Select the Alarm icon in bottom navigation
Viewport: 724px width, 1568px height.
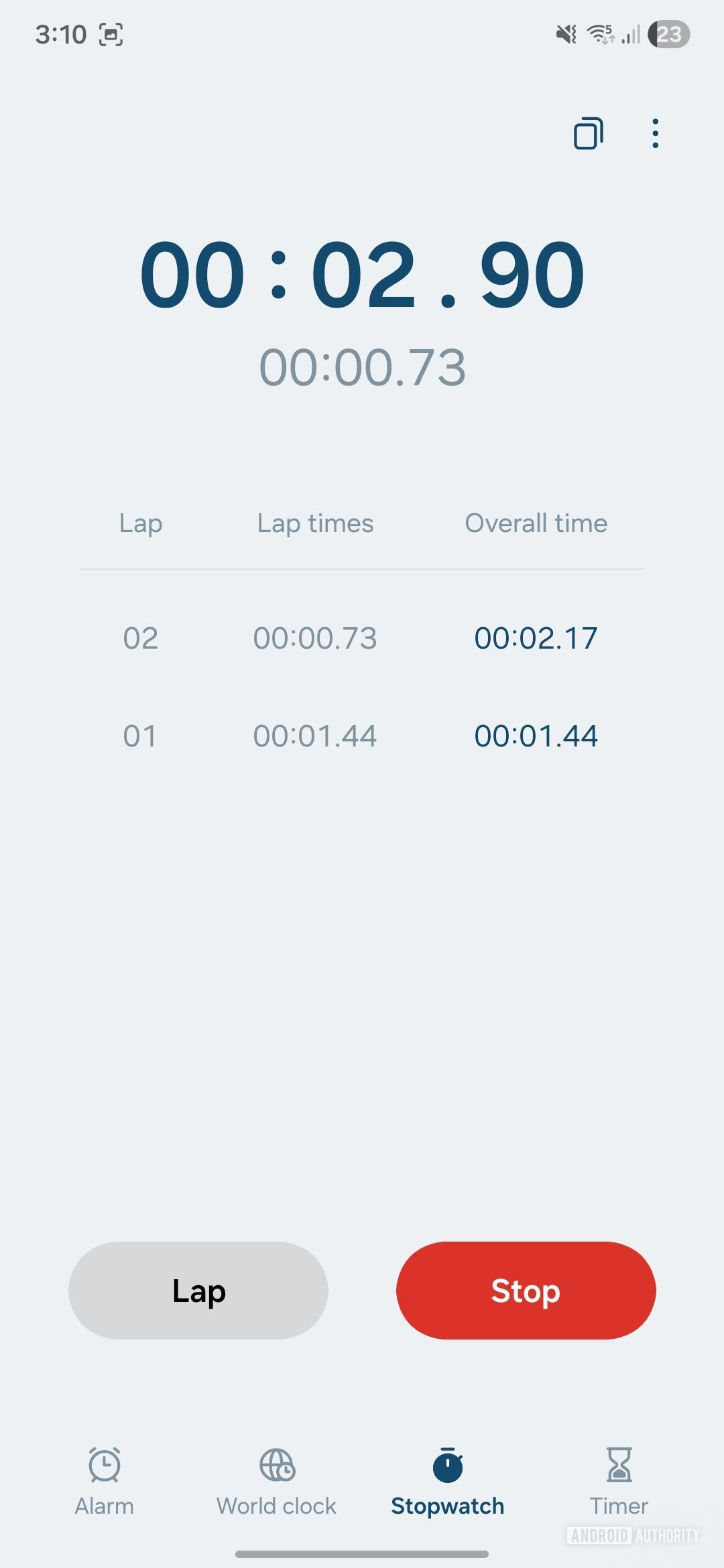105,1465
